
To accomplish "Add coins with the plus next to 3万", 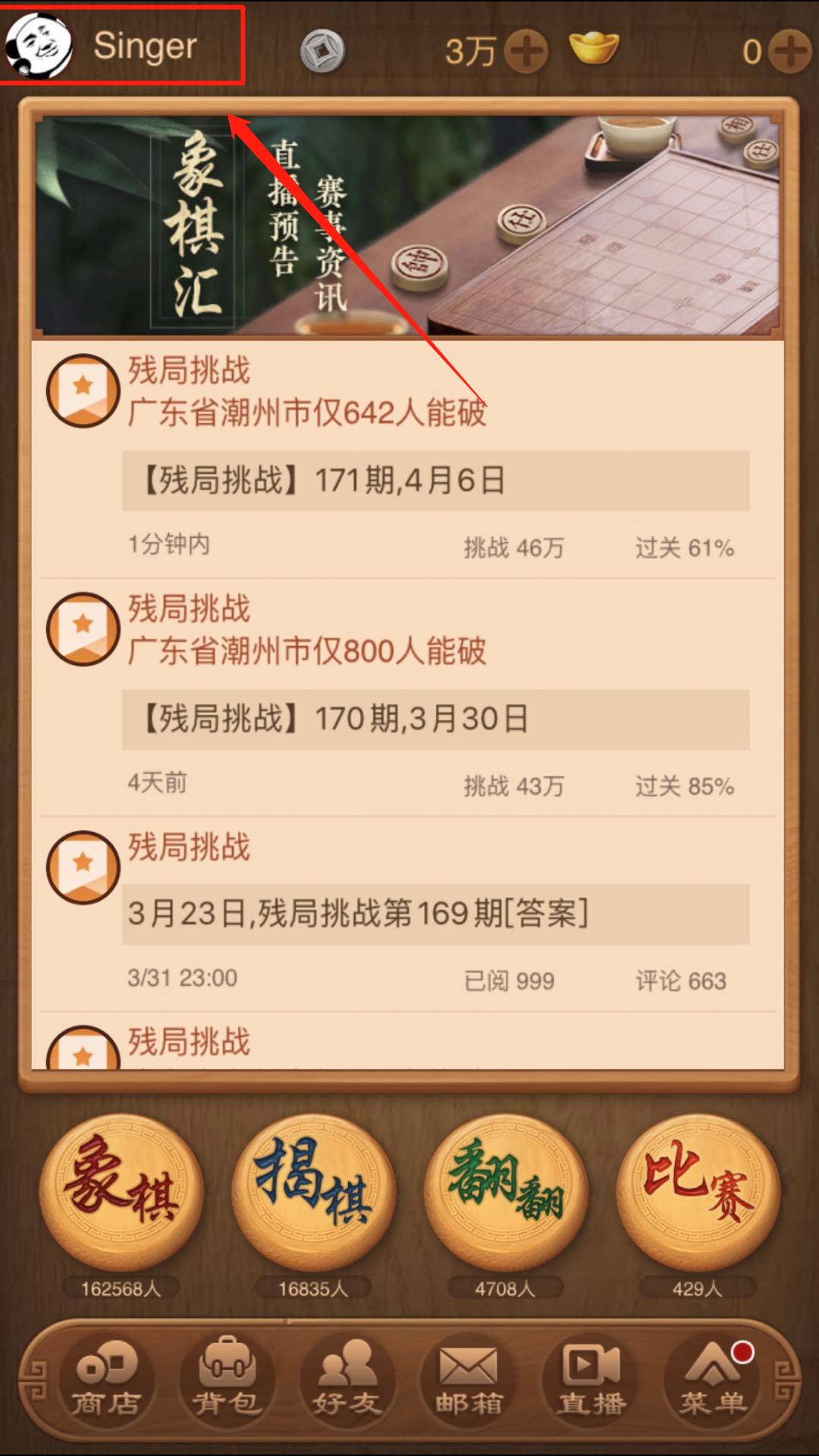I will pos(527,52).
